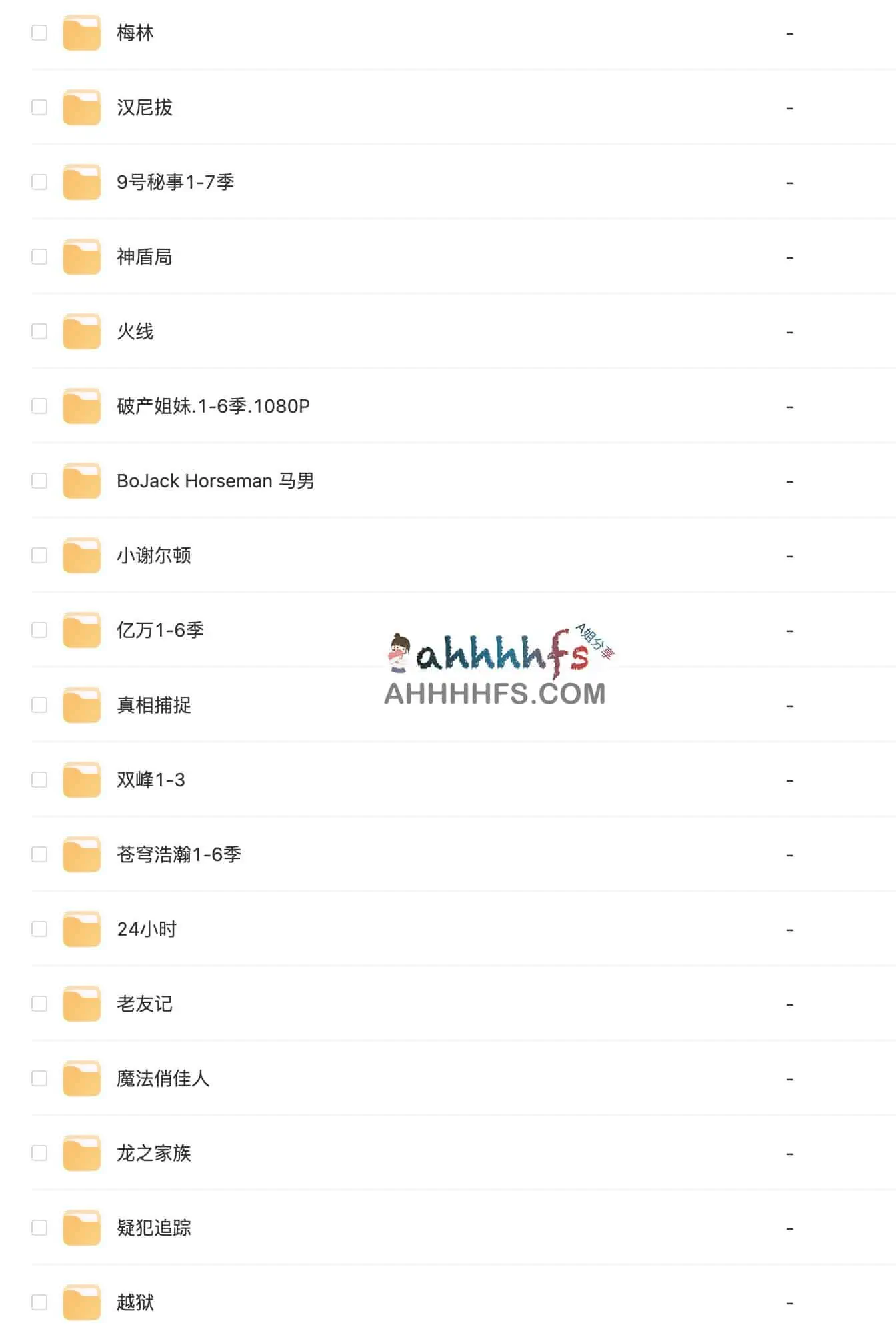
Task: Open the 老友记 folder
Action: (x=144, y=1004)
